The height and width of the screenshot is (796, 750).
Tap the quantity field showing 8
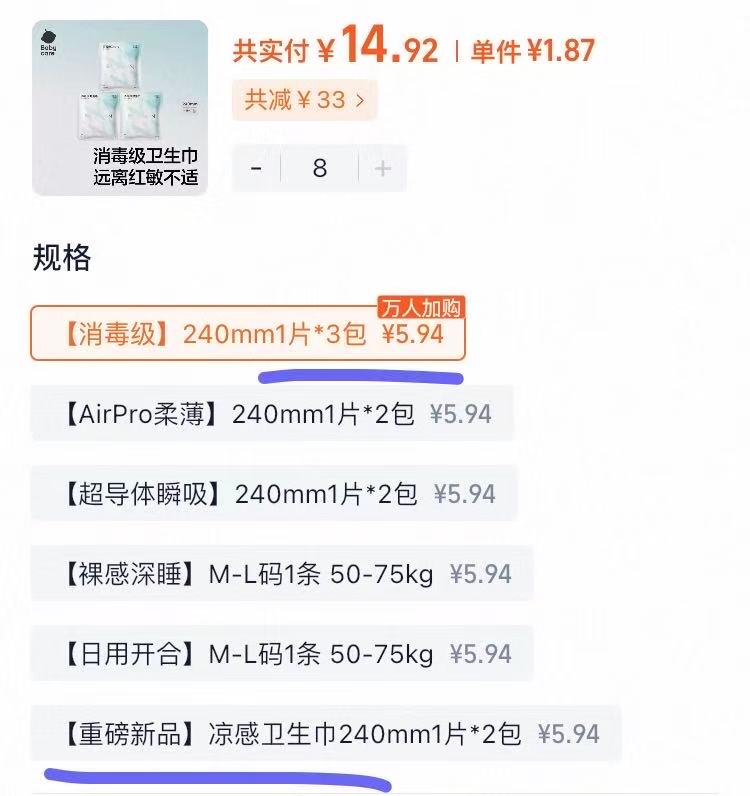pyautogui.click(x=320, y=168)
